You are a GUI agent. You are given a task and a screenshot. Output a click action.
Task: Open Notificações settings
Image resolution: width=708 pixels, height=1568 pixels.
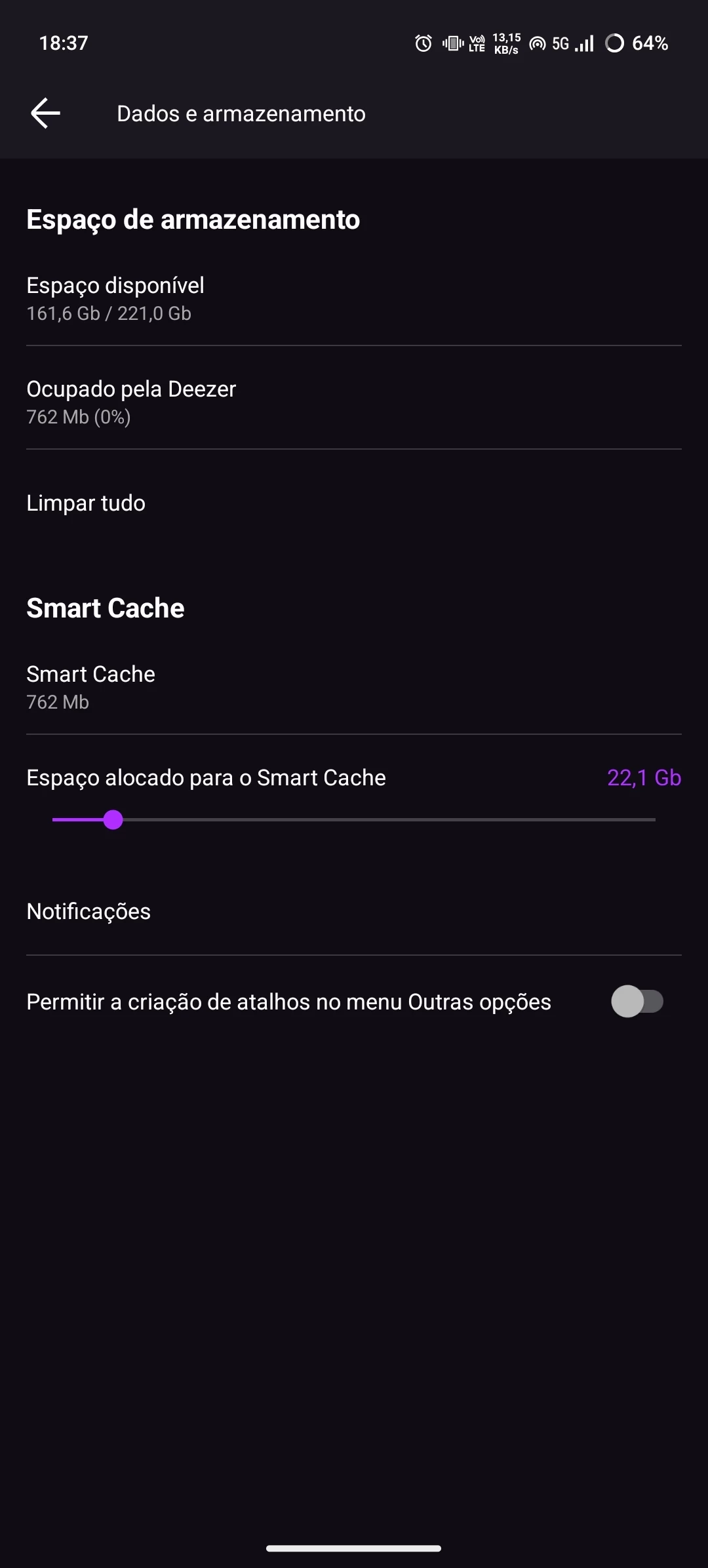click(x=88, y=911)
